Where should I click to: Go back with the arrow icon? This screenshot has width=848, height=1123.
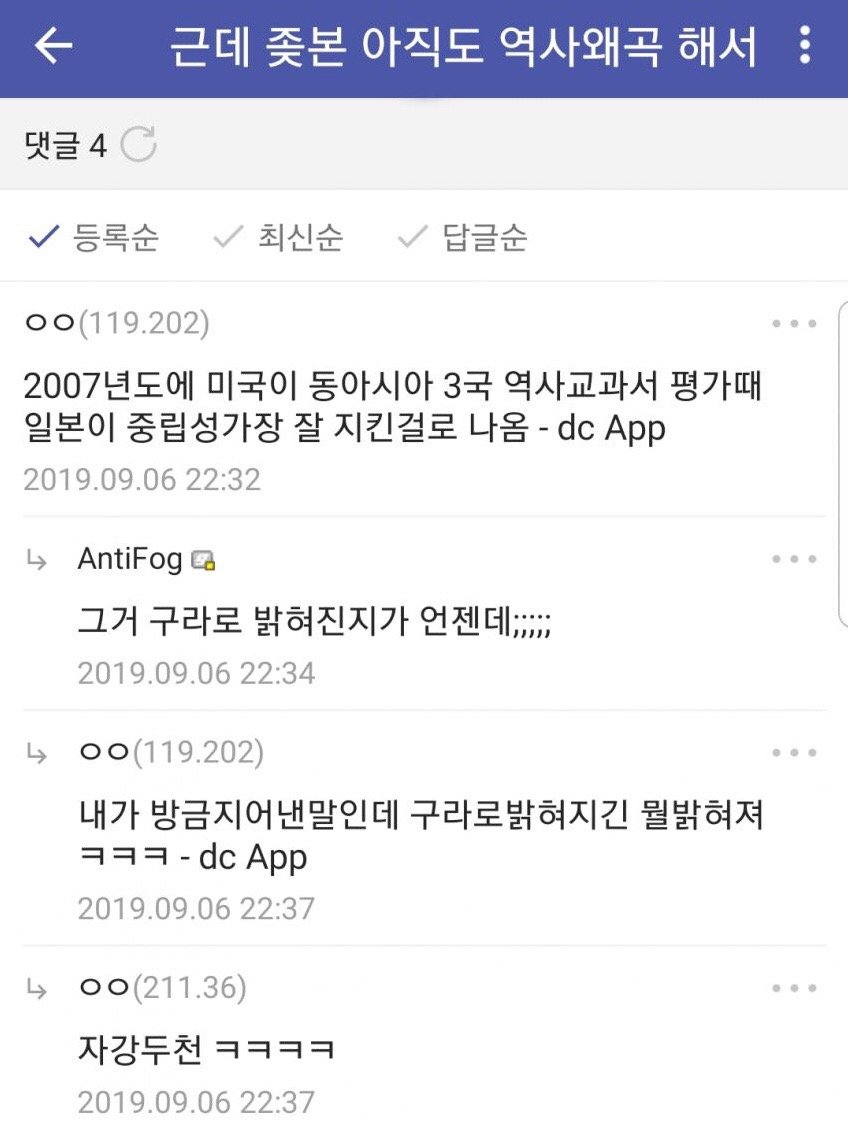53,47
